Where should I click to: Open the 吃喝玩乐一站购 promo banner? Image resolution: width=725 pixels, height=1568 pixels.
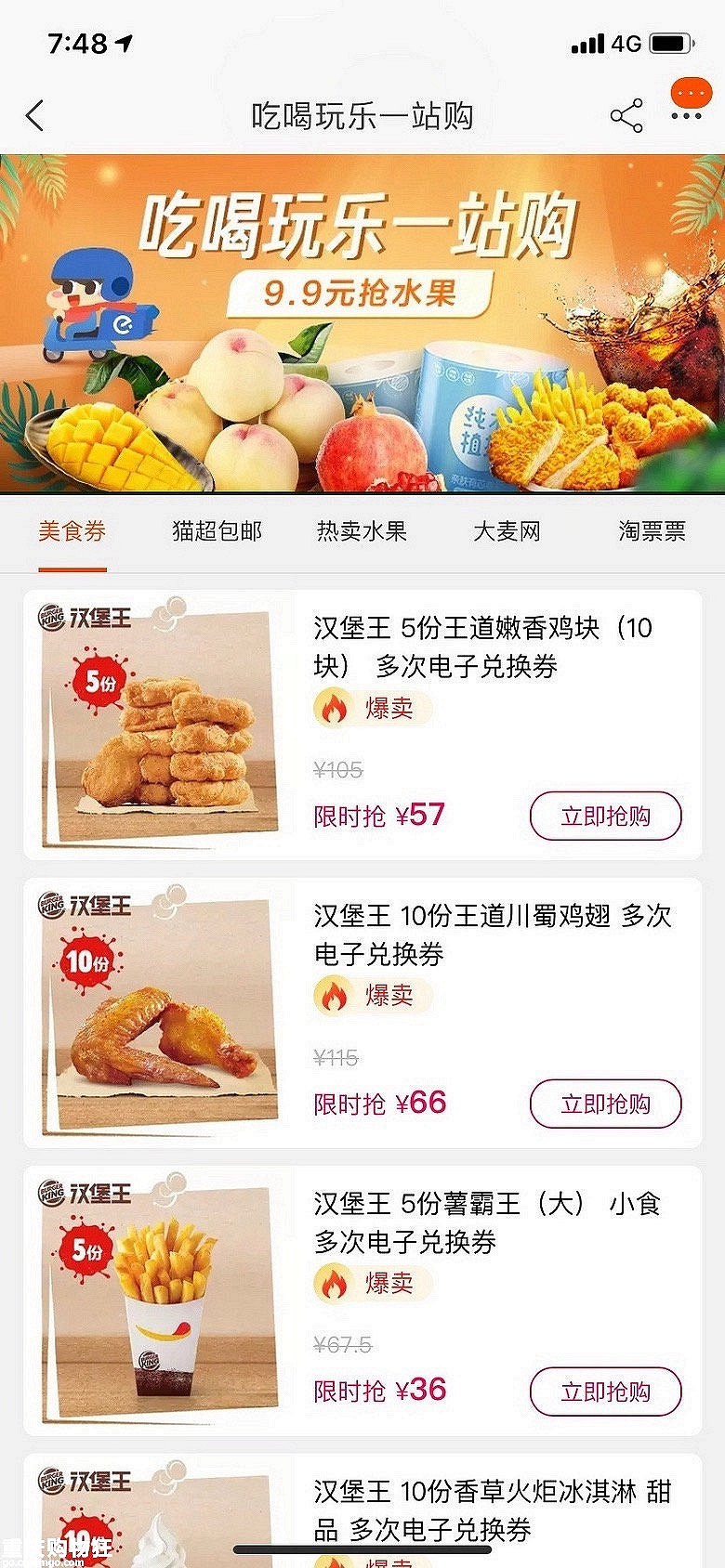[x=362, y=323]
